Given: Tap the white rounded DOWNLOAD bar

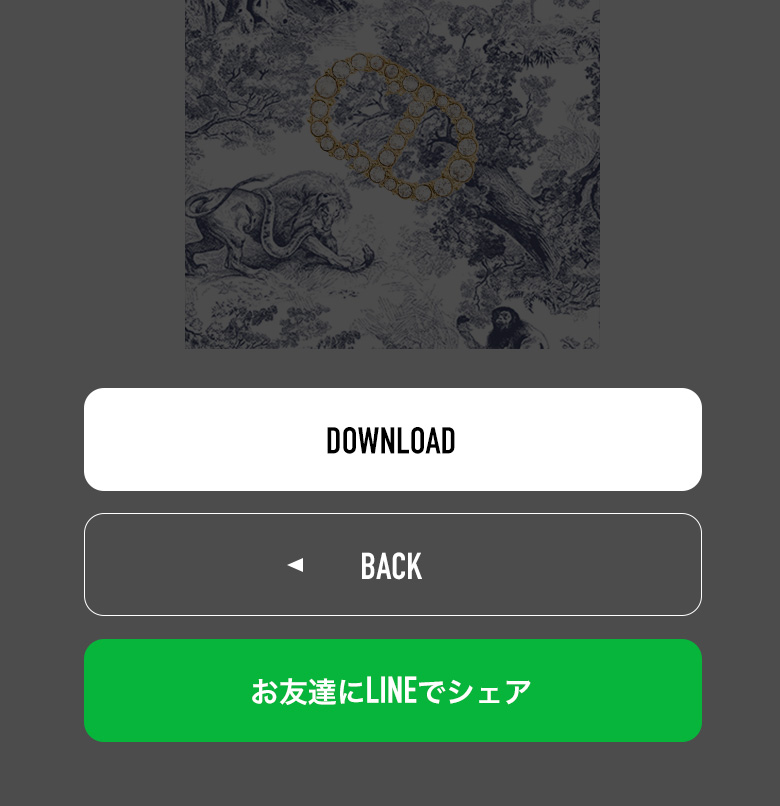Looking at the screenshot, I should (392, 439).
